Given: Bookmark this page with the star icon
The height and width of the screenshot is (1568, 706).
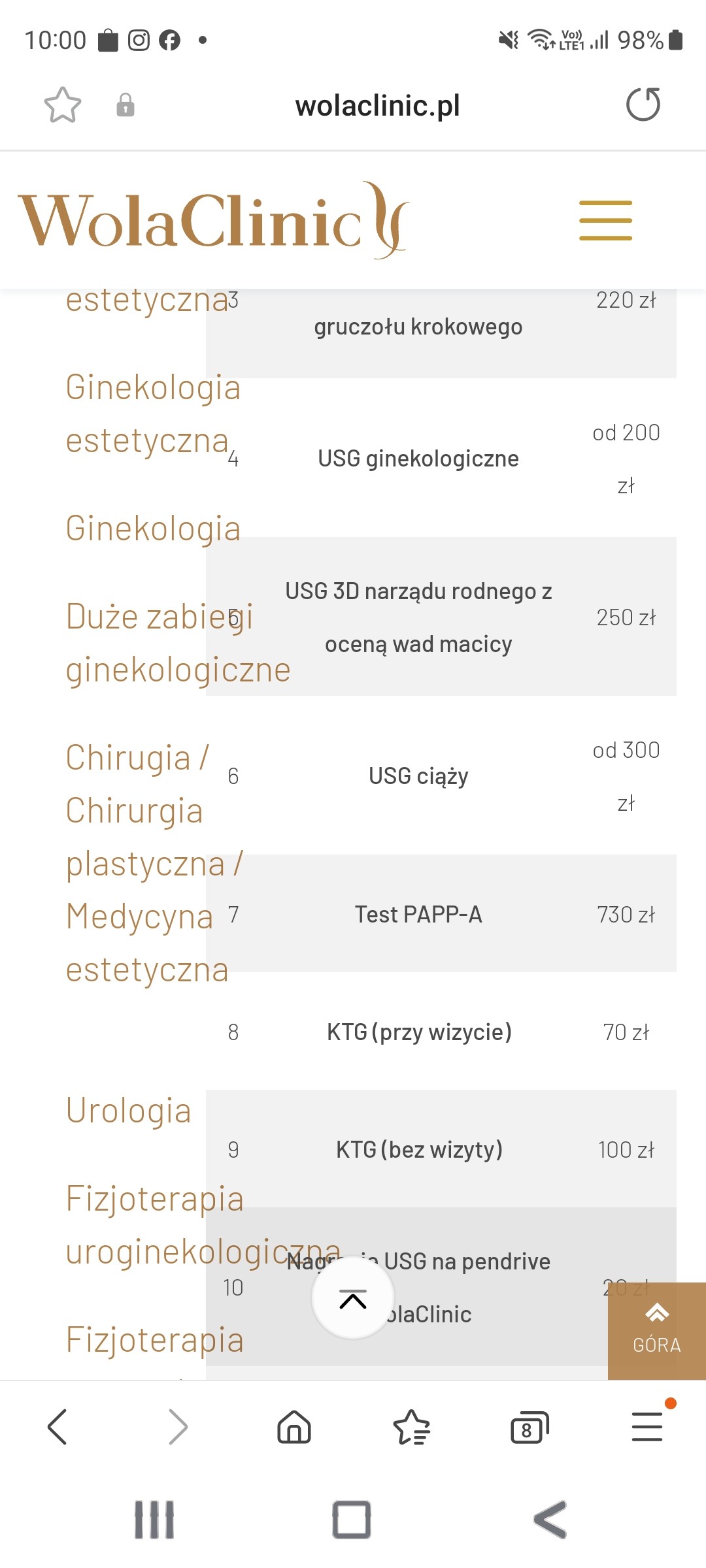Looking at the screenshot, I should 63,105.
